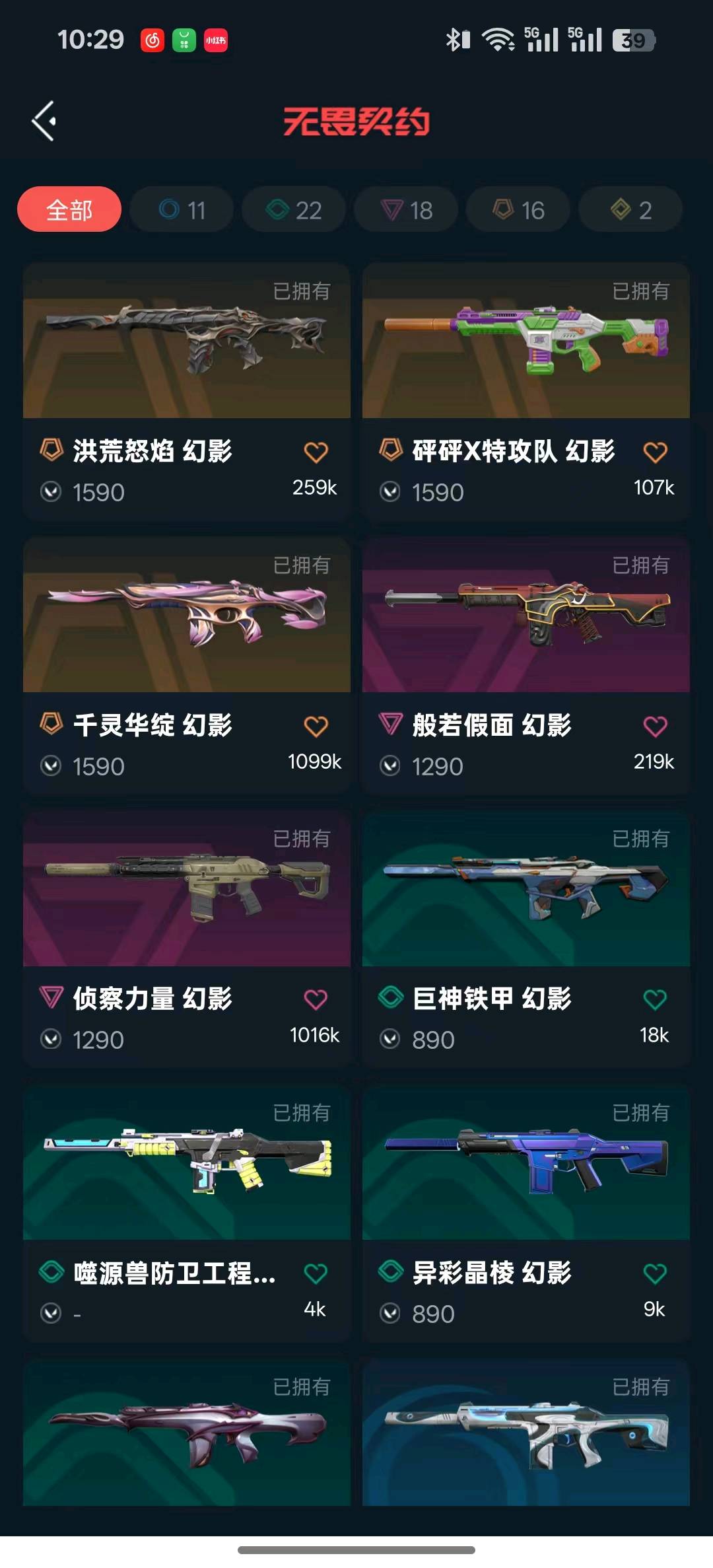Open the 洪荒怒焰 幻影 skin card

pos(187,392)
